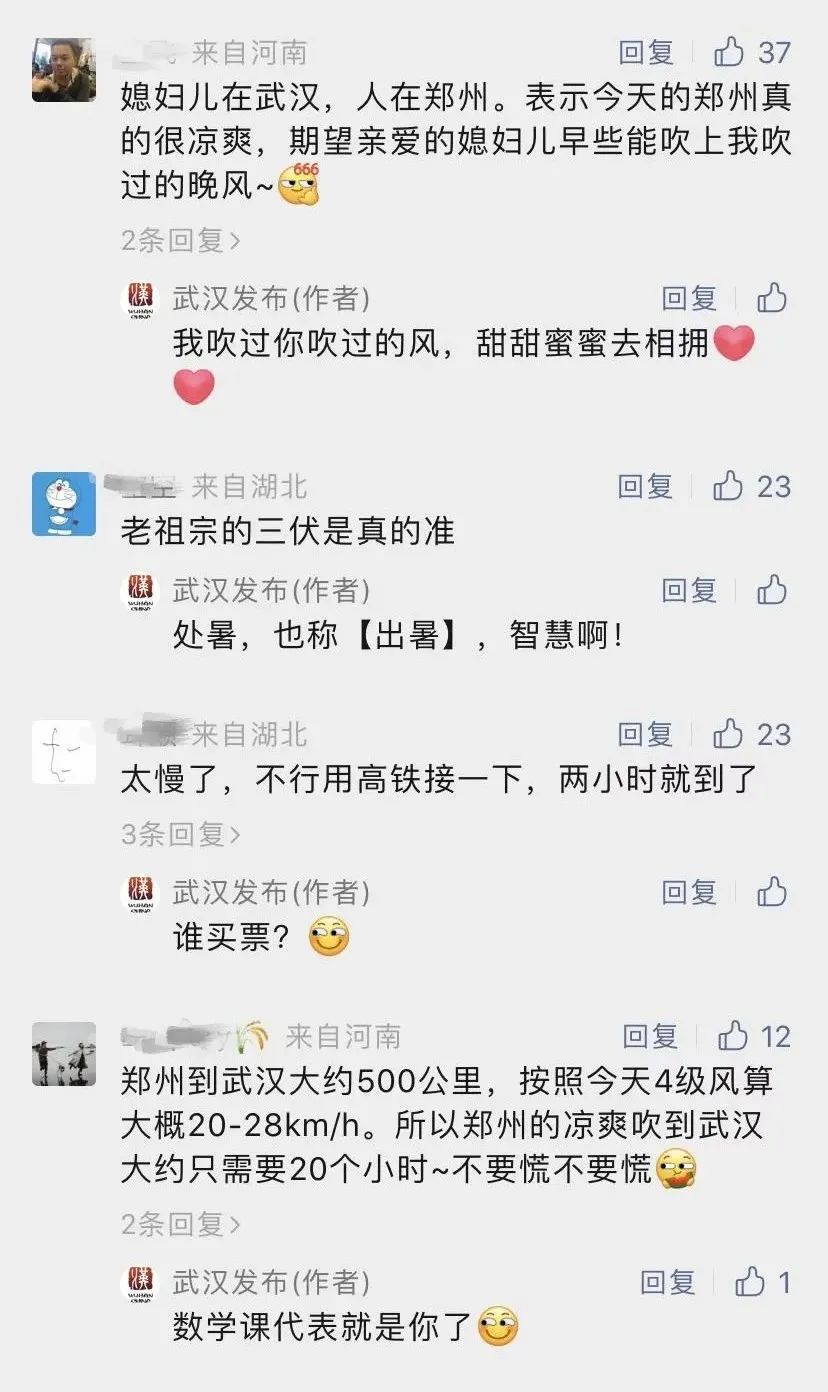Like the 37-likes comment from 河南
Image resolution: width=828 pixels, height=1392 pixels.
pos(730,51)
